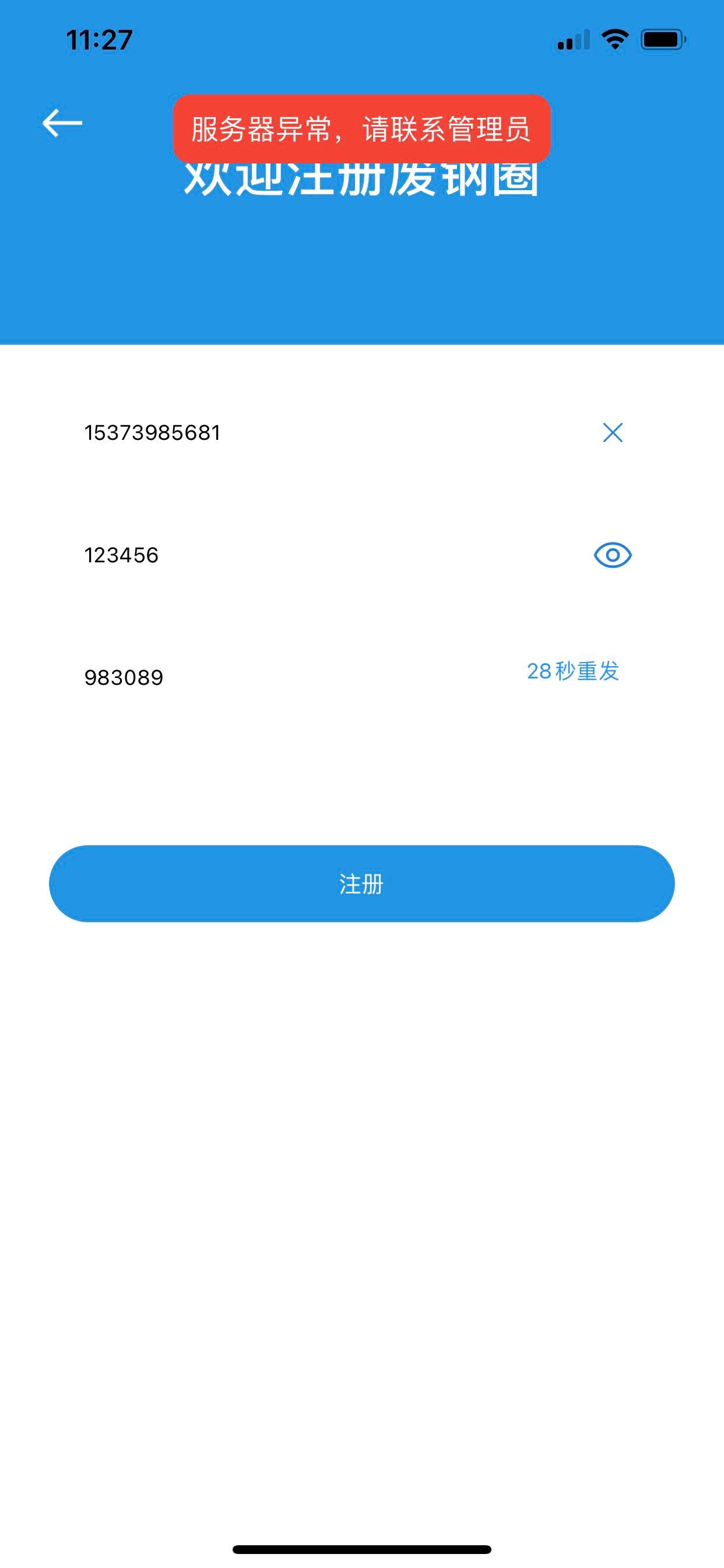The width and height of the screenshot is (724, 1568).
Task: Tap the 28秒重发 resend countdown
Action: (572, 671)
